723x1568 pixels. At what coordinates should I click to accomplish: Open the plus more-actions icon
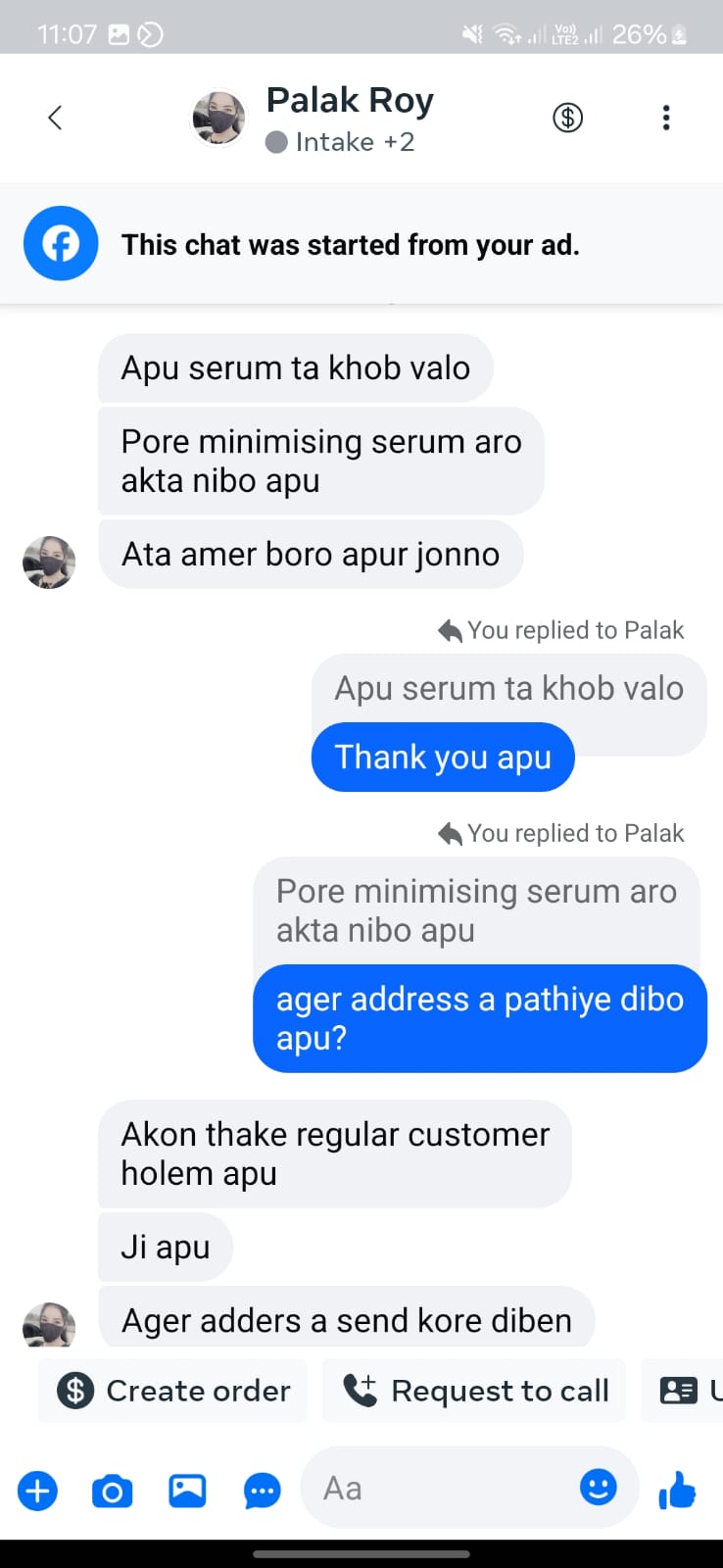38,1491
